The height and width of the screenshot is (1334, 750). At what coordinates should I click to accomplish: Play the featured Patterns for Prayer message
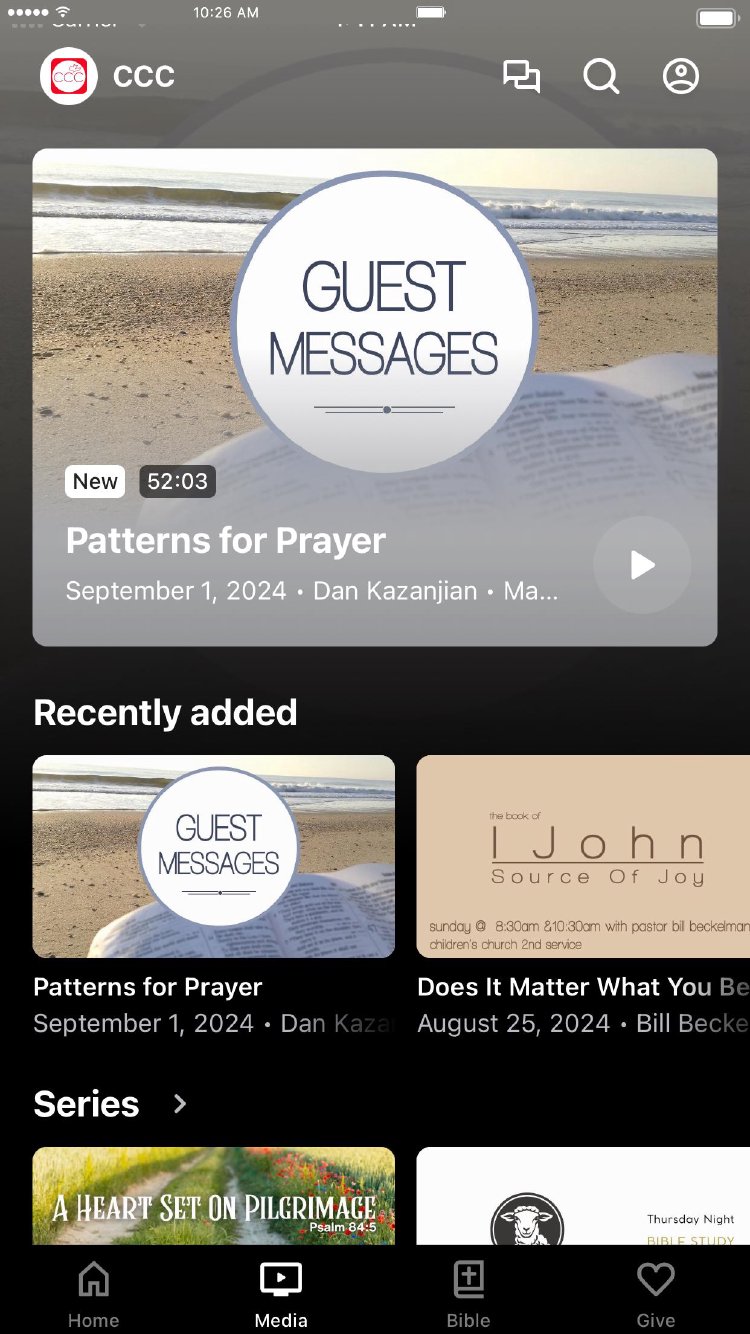click(642, 565)
